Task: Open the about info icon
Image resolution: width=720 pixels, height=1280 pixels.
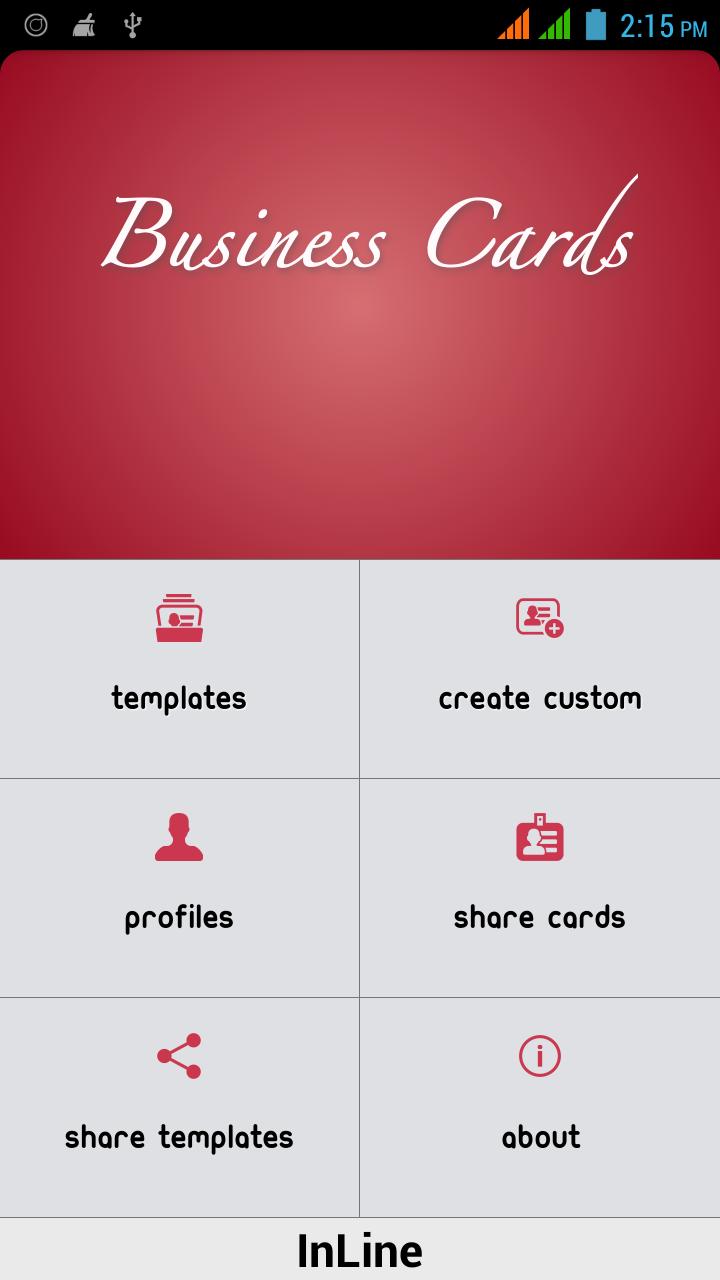Action: 540,1055
